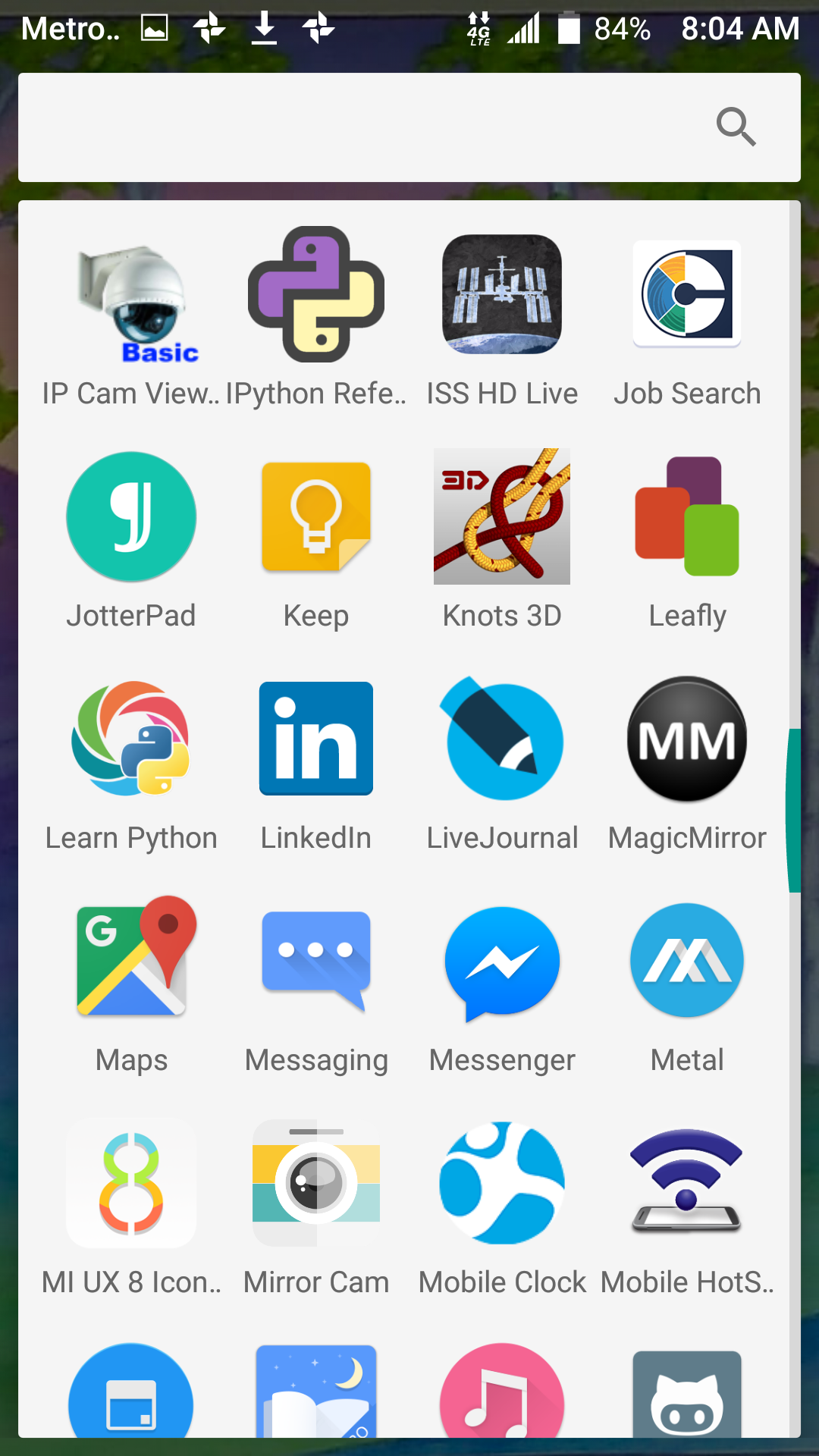This screenshot has width=819, height=1456.
Task: Tap the search magnifier icon
Action: [736, 127]
